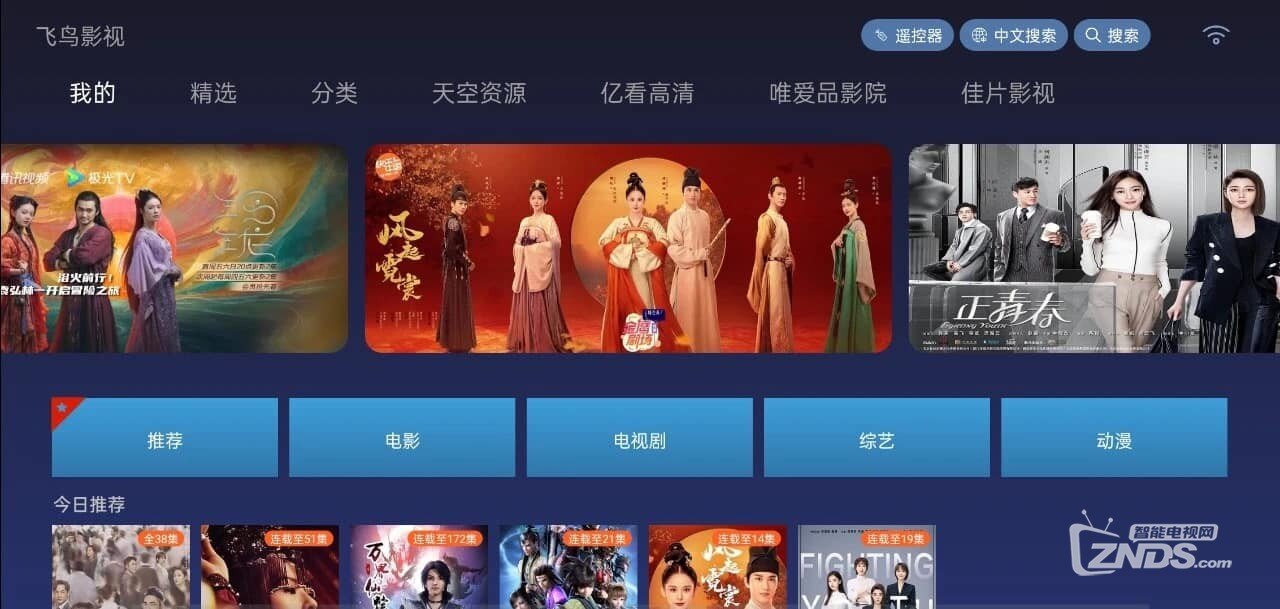Open the 综艺 category
Viewport: 1280px width, 609px height.
[877, 438]
